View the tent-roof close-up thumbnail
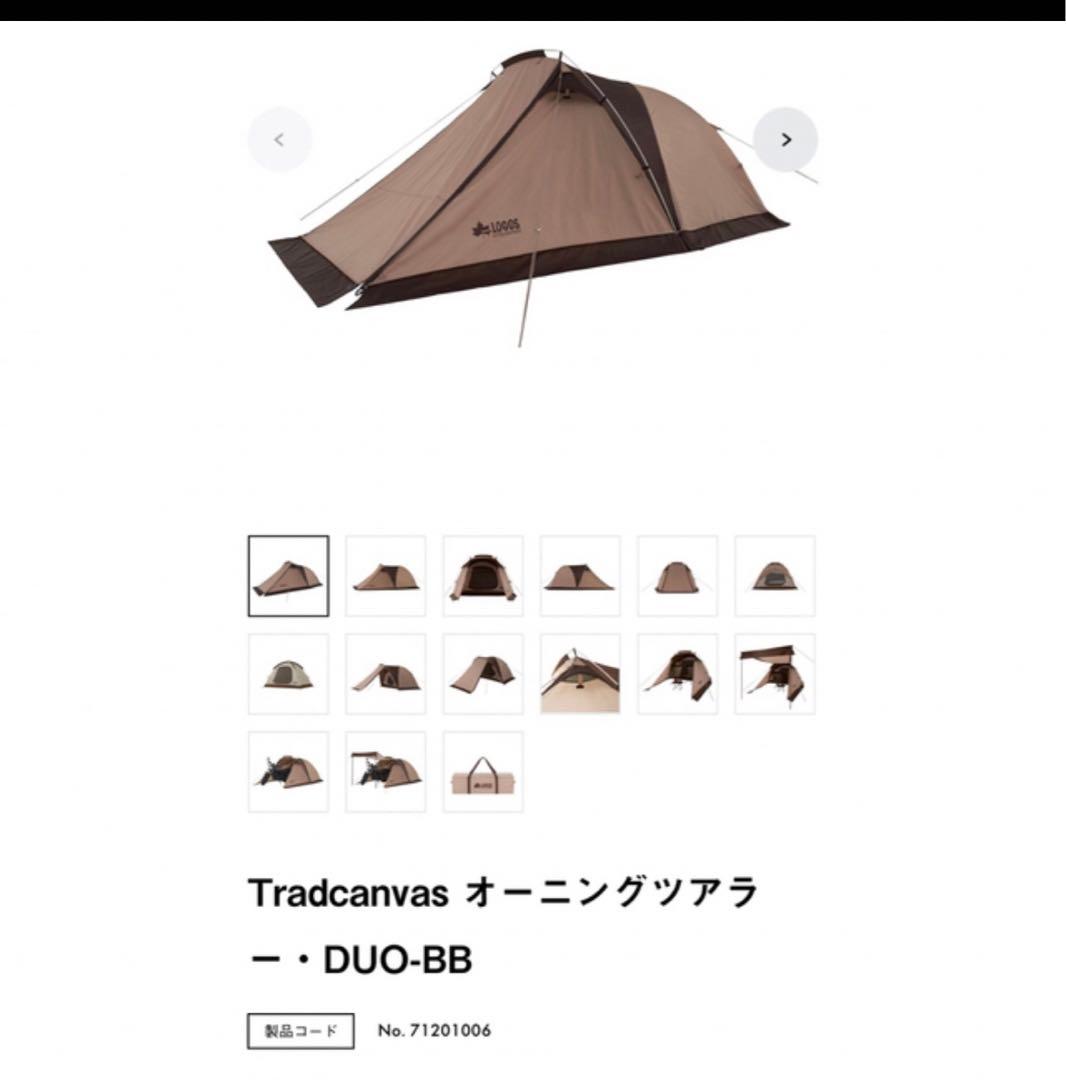This screenshot has height=1080, width=1066. 580,674
